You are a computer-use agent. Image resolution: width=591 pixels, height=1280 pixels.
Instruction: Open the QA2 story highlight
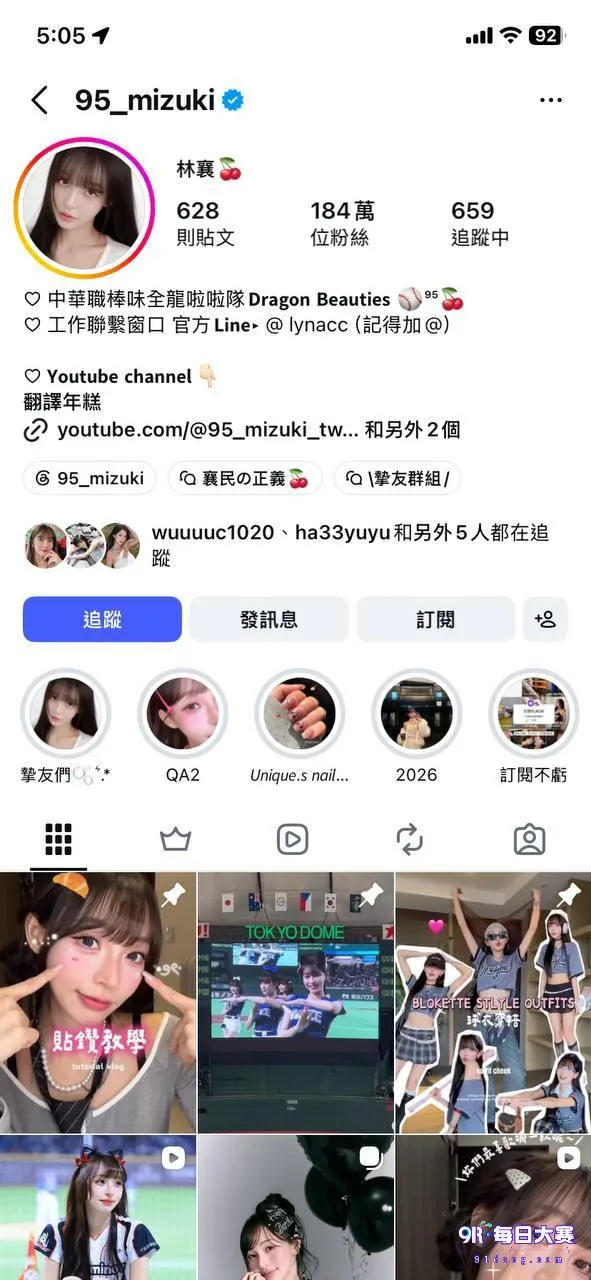tap(183, 726)
